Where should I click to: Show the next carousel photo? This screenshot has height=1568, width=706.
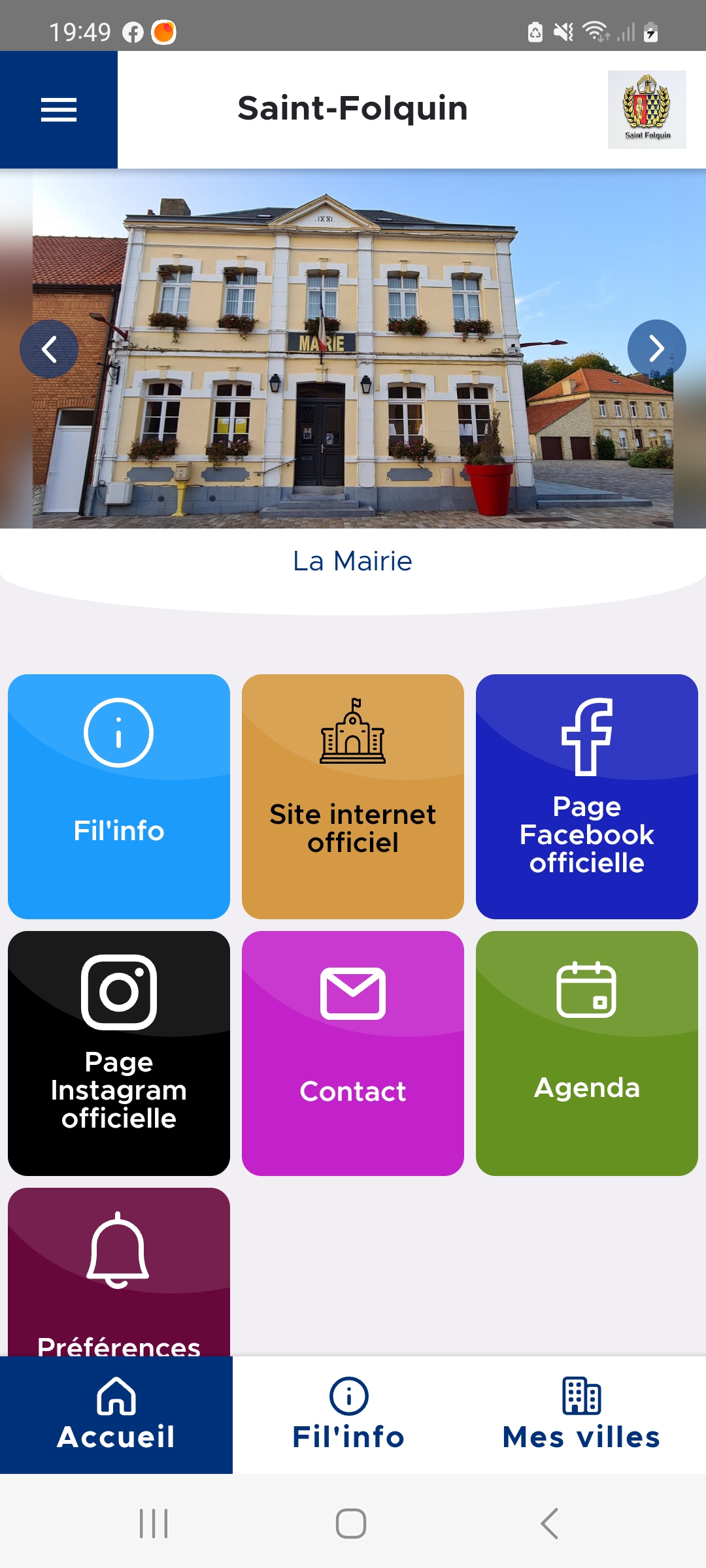click(x=656, y=349)
